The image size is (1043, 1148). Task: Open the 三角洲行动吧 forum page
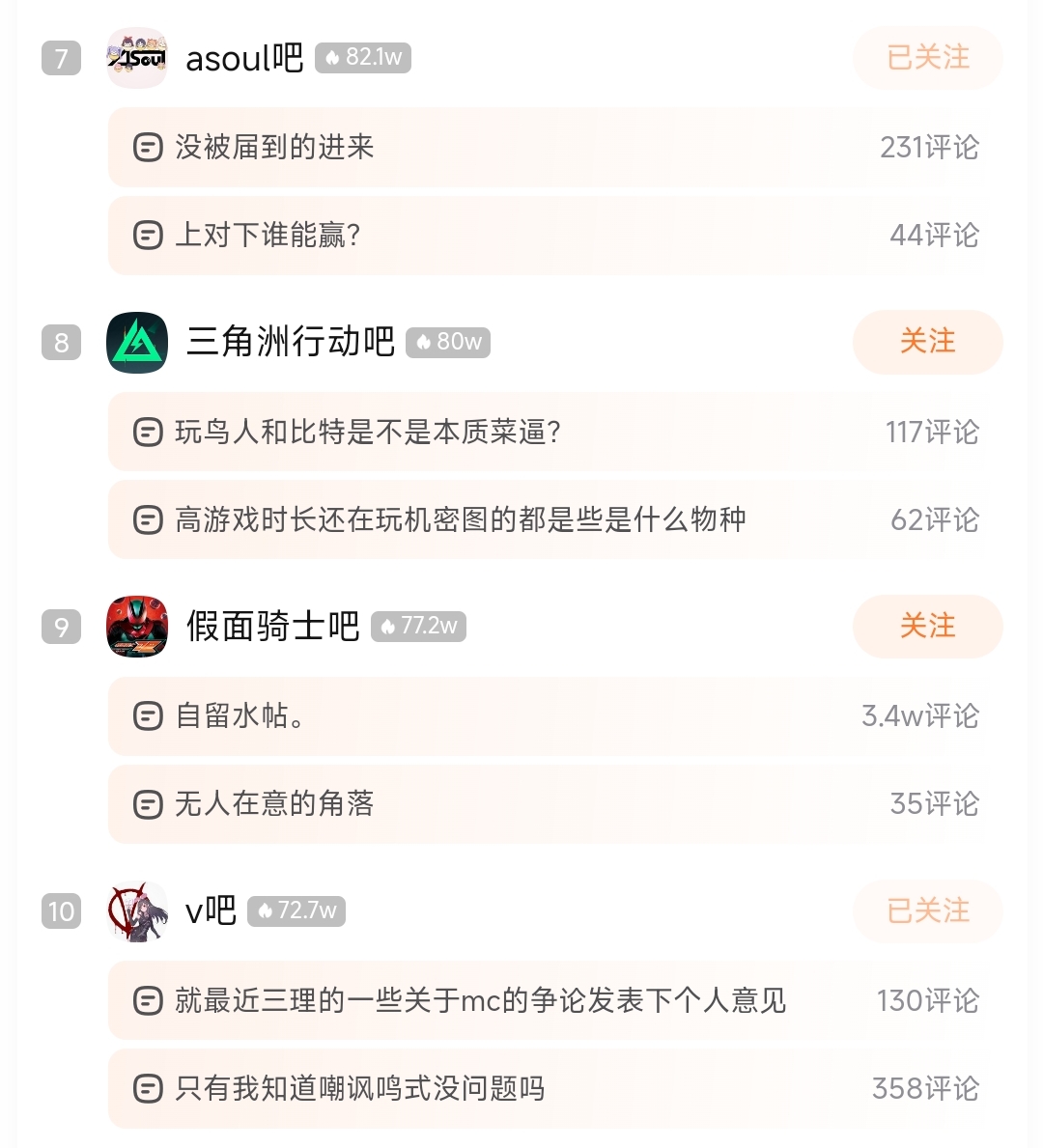[x=290, y=342]
